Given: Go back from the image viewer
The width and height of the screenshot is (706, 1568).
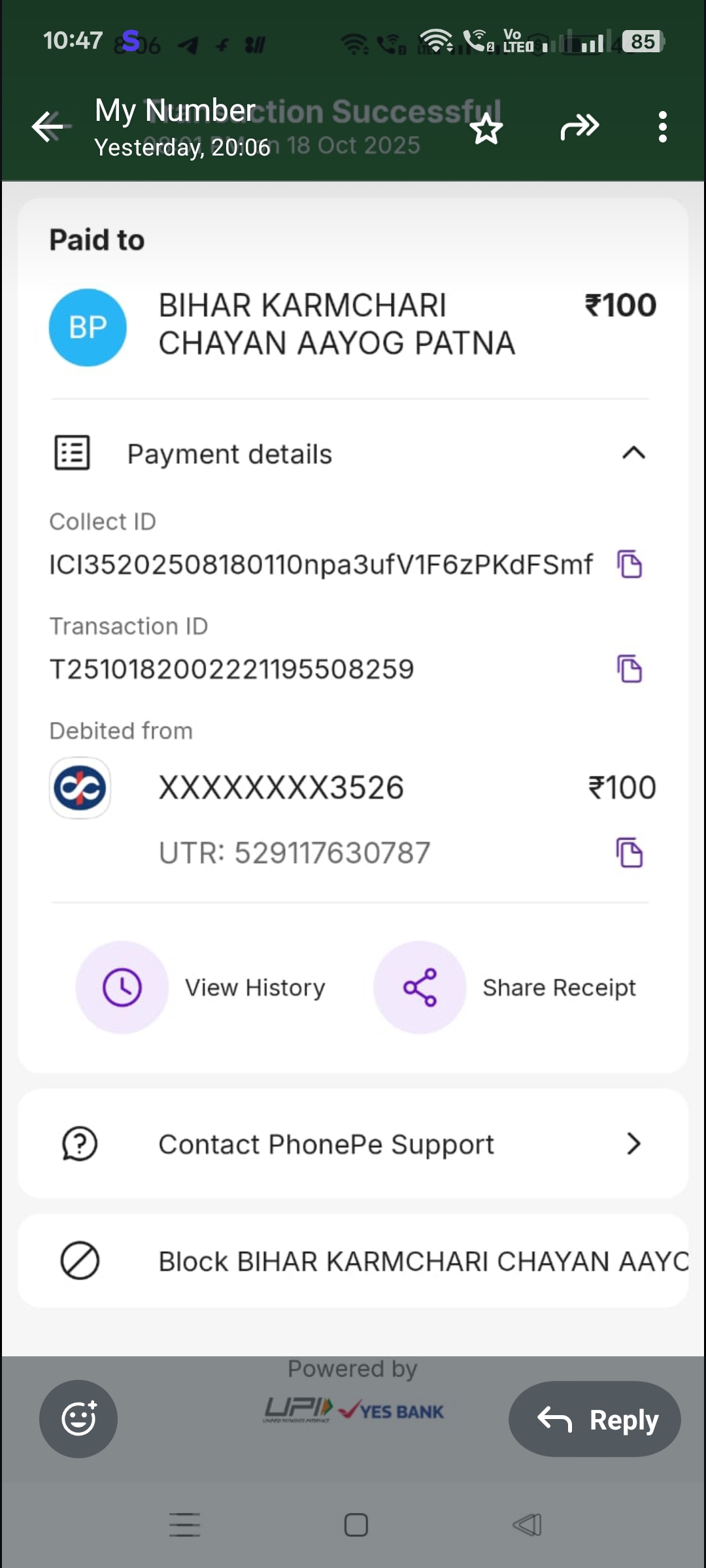Looking at the screenshot, I should point(48,127).
